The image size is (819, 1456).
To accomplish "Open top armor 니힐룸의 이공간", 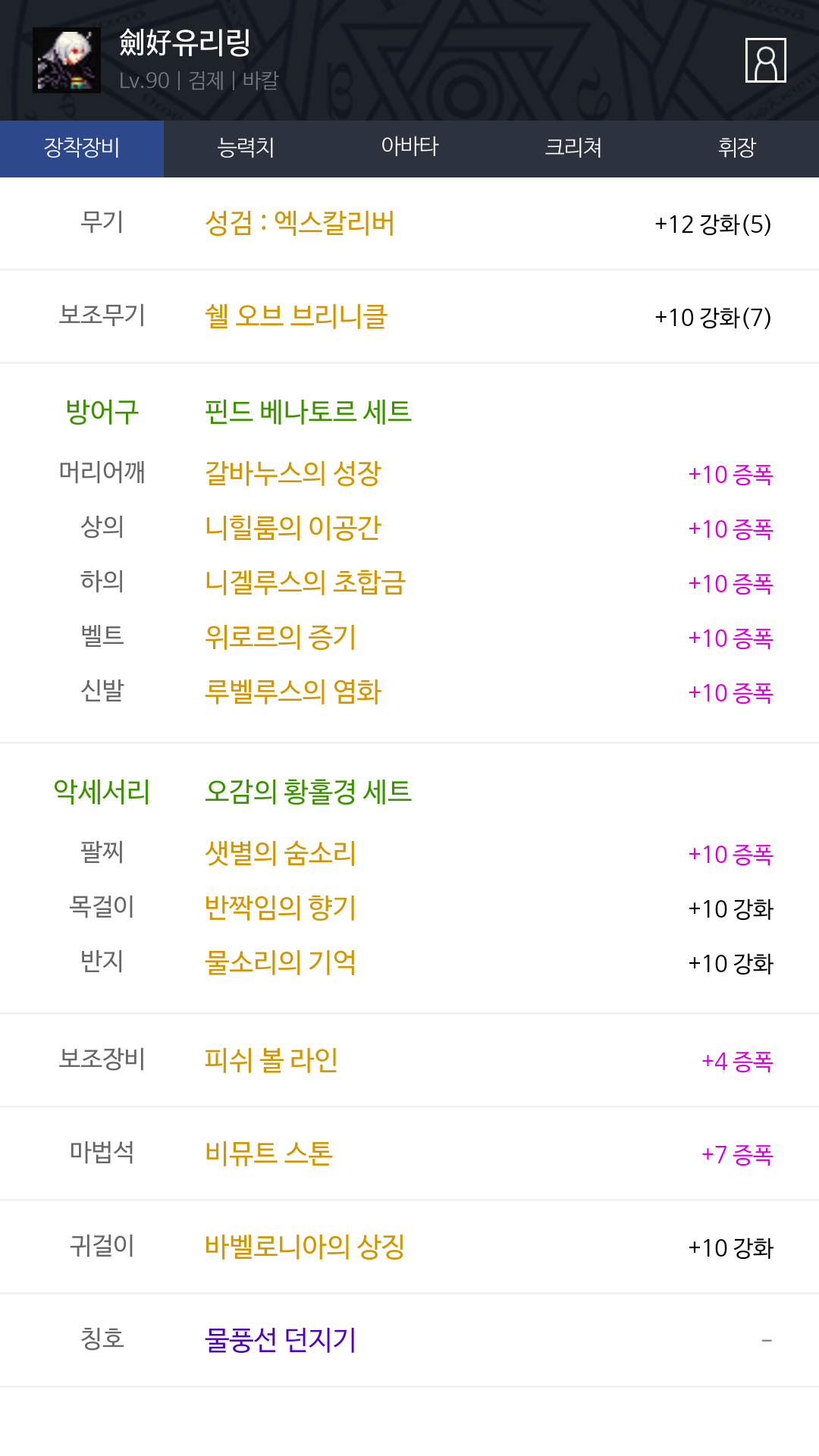I will 293,529.
